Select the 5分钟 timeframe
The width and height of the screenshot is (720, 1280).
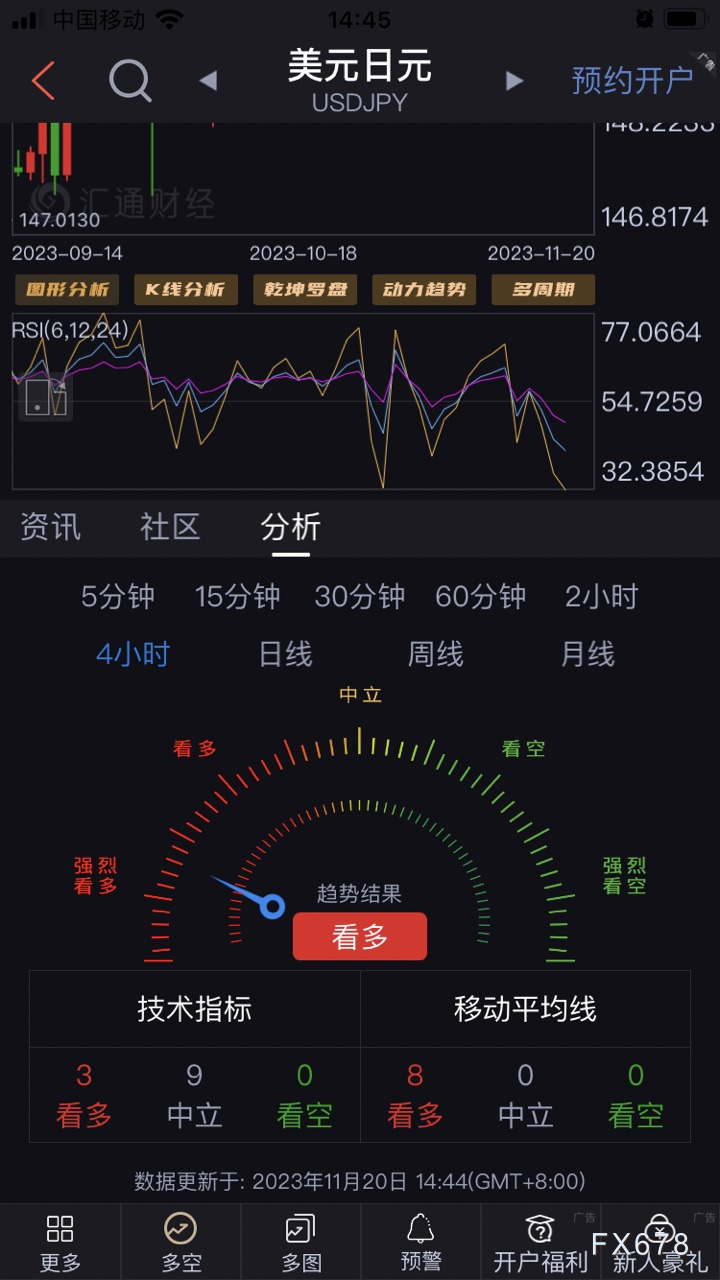[x=117, y=596]
